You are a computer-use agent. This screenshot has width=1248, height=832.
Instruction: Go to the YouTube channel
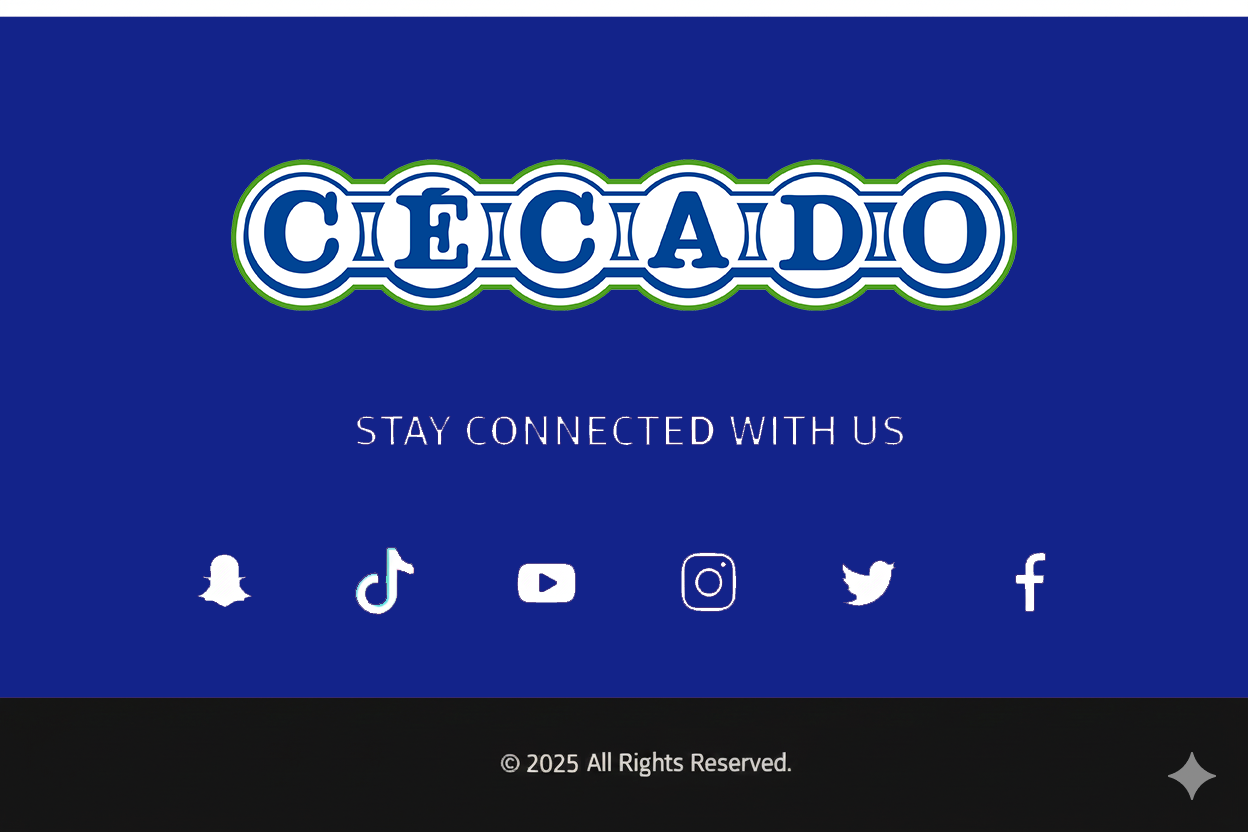(x=546, y=583)
